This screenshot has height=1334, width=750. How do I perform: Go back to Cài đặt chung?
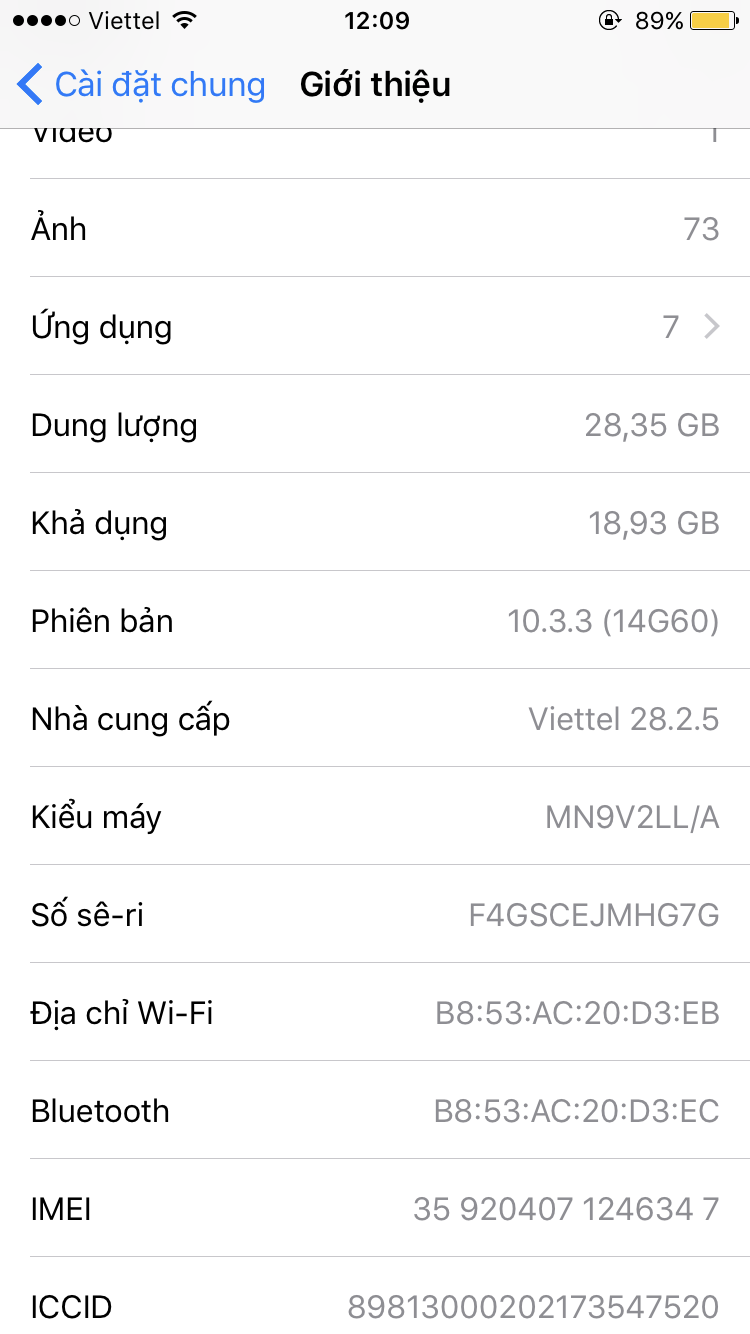tap(140, 85)
